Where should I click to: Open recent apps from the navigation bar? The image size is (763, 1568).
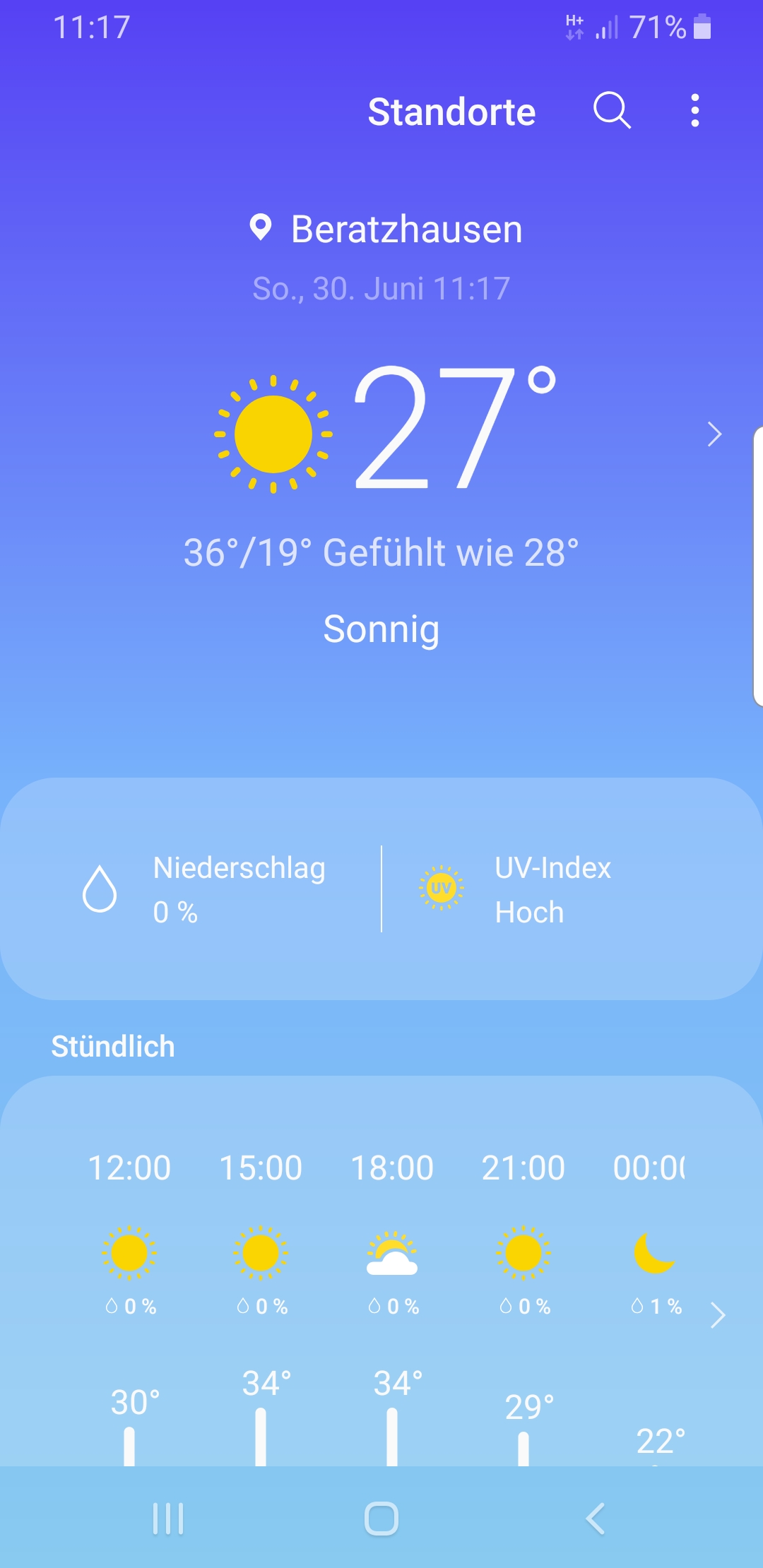point(168,1519)
